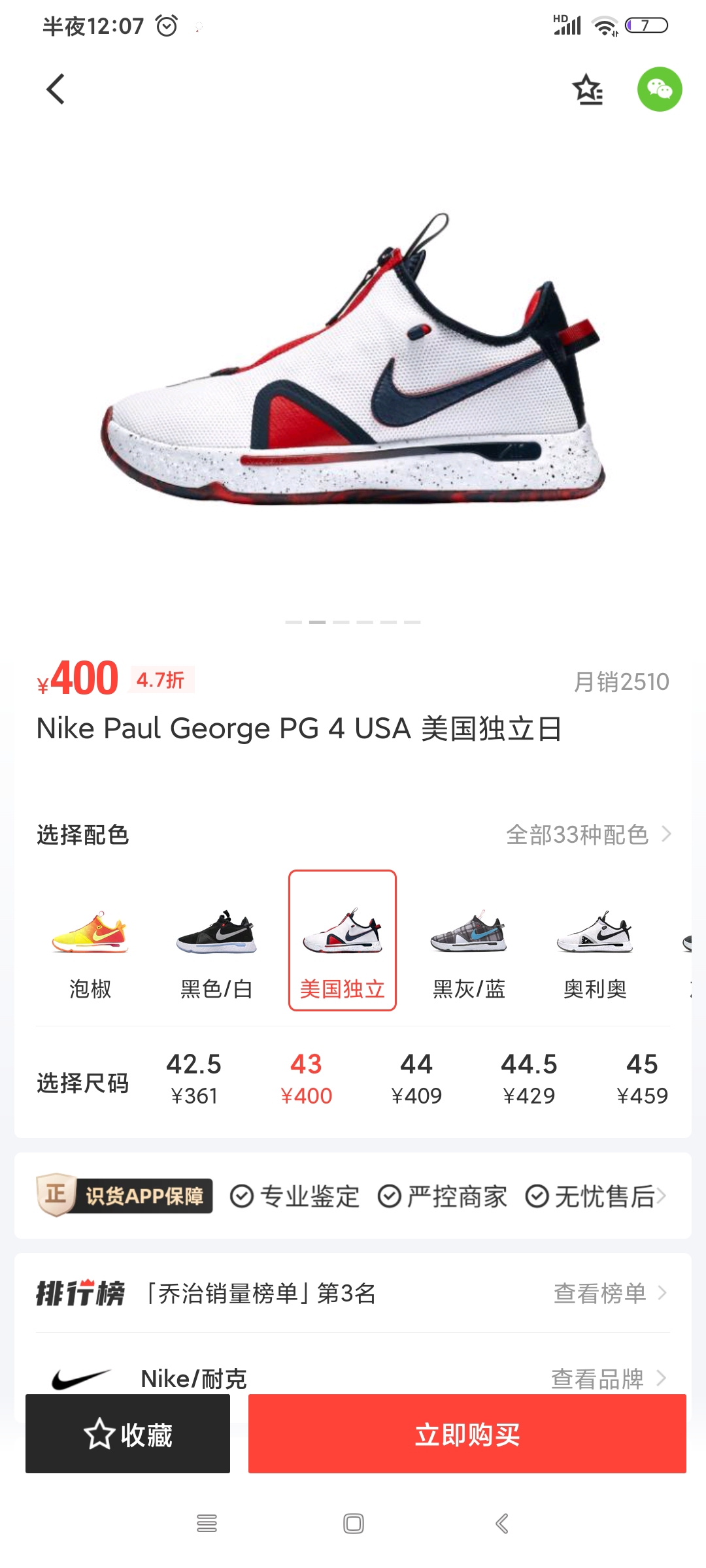The height and width of the screenshot is (1568, 706).
Task: Buy now with 立即购买
Action: [467, 1434]
